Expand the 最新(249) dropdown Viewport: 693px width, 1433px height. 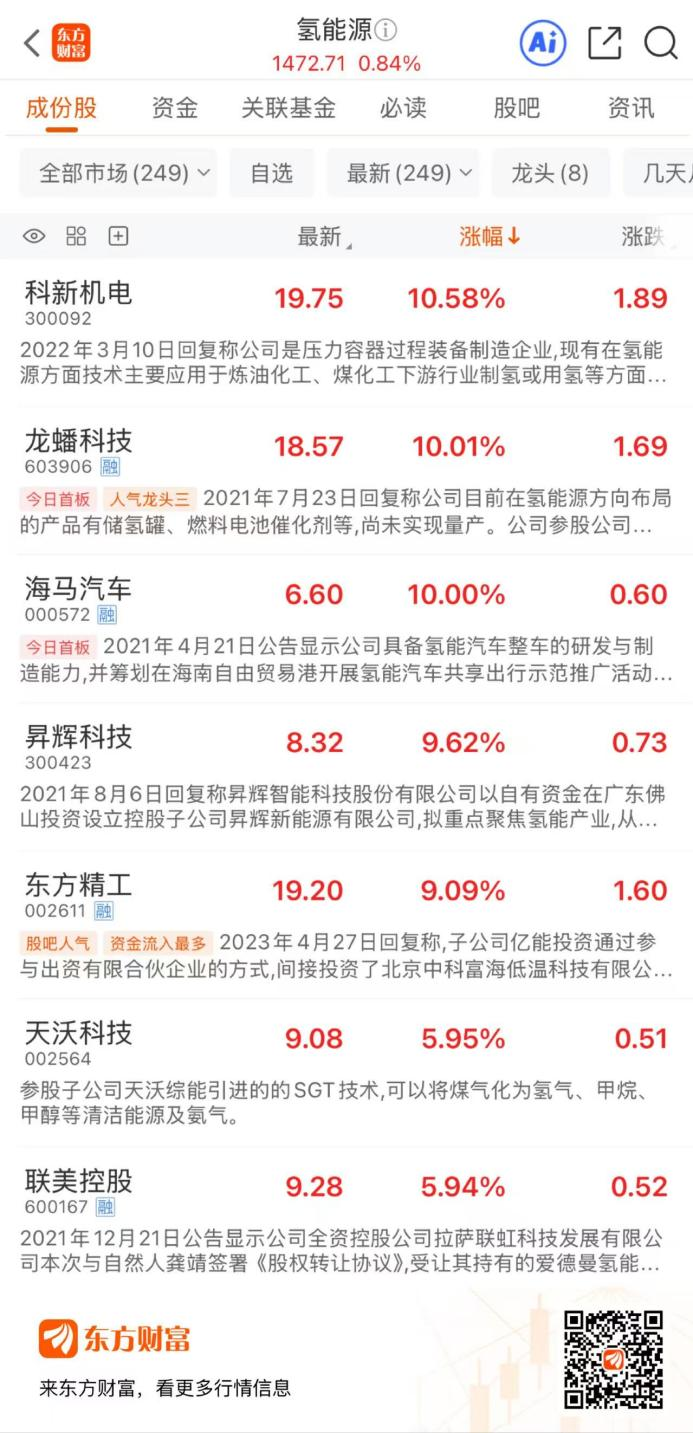(402, 173)
